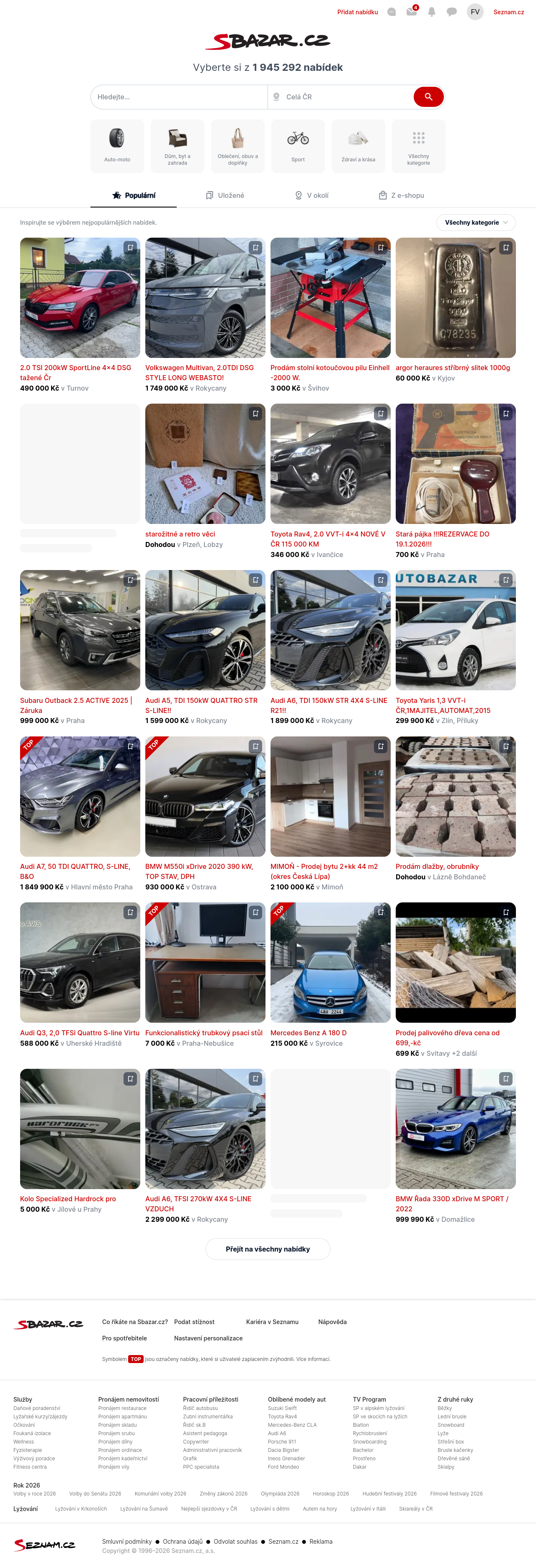Open the FV profile avatar
The height and width of the screenshot is (1568, 536).
474,12
